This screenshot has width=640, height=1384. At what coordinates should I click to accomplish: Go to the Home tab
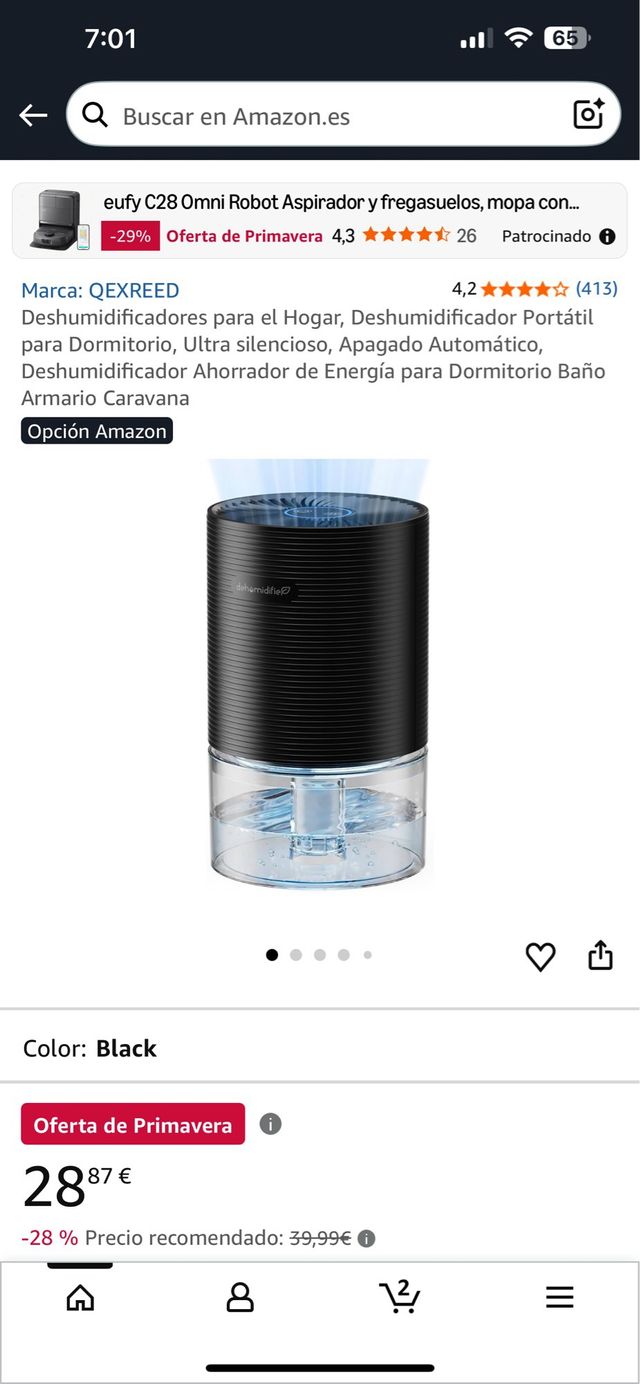pyautogui.click(x=80, y=1297)
